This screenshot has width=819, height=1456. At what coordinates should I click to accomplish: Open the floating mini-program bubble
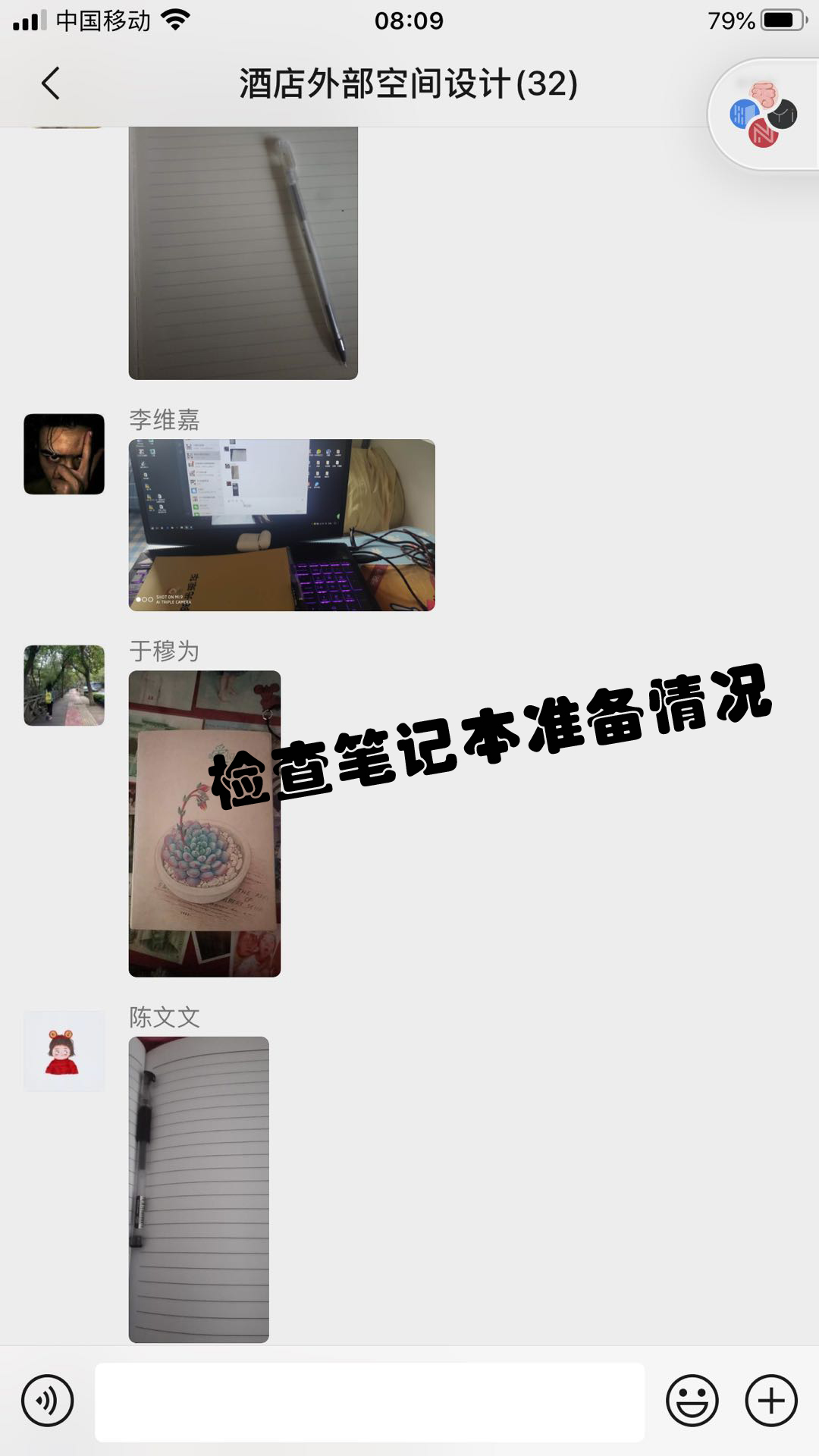[x=764, y=115]
